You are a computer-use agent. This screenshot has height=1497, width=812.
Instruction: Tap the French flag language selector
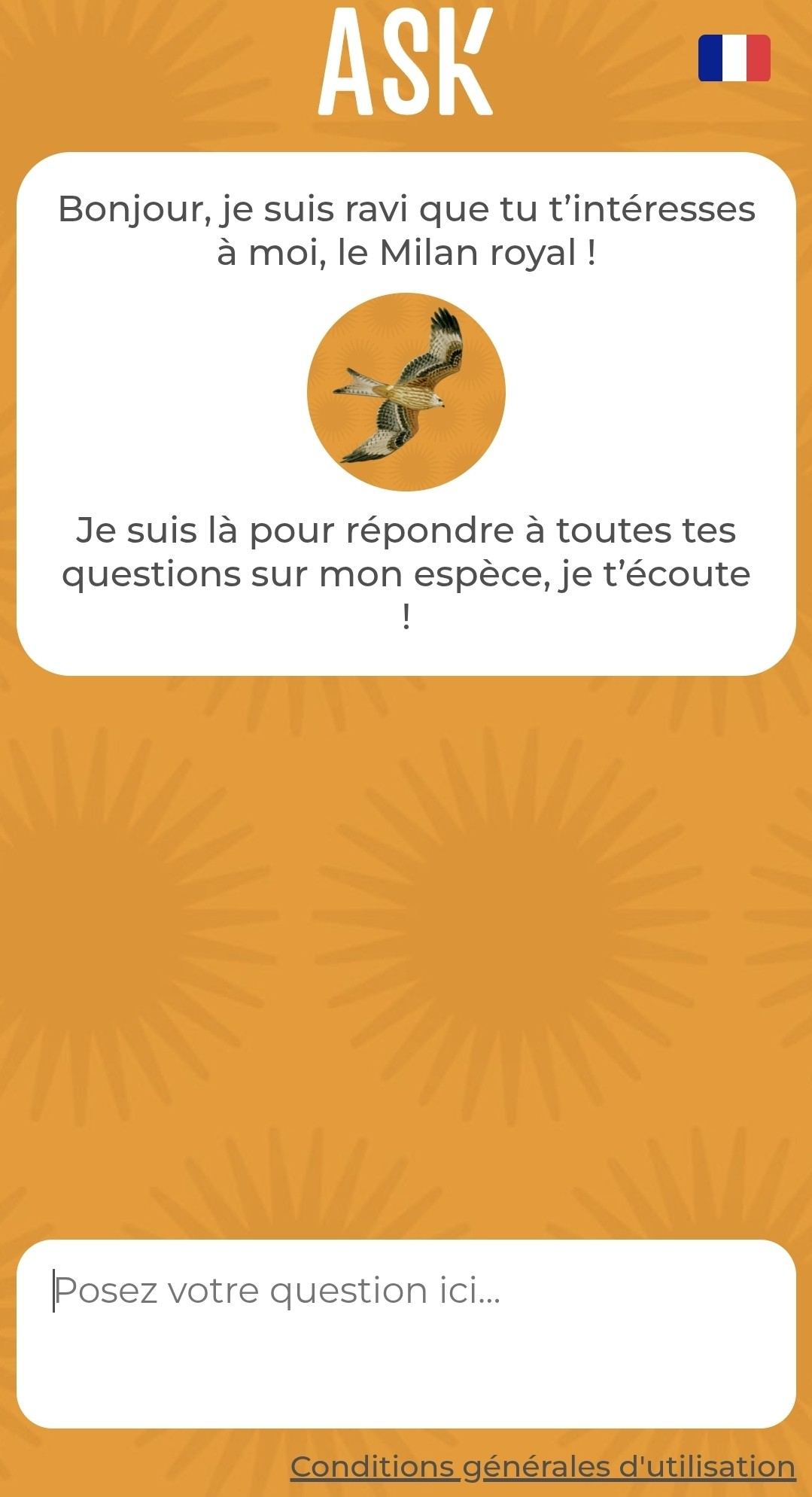click(734, 58)
